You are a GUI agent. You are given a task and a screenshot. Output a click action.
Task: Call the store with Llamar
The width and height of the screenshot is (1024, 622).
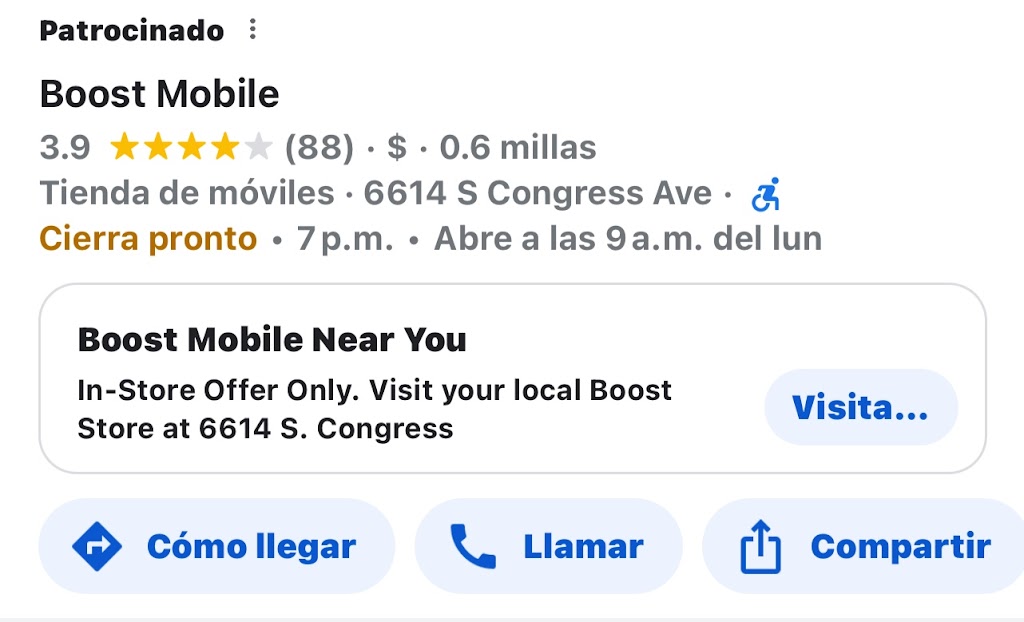click(x=548, y=547)
